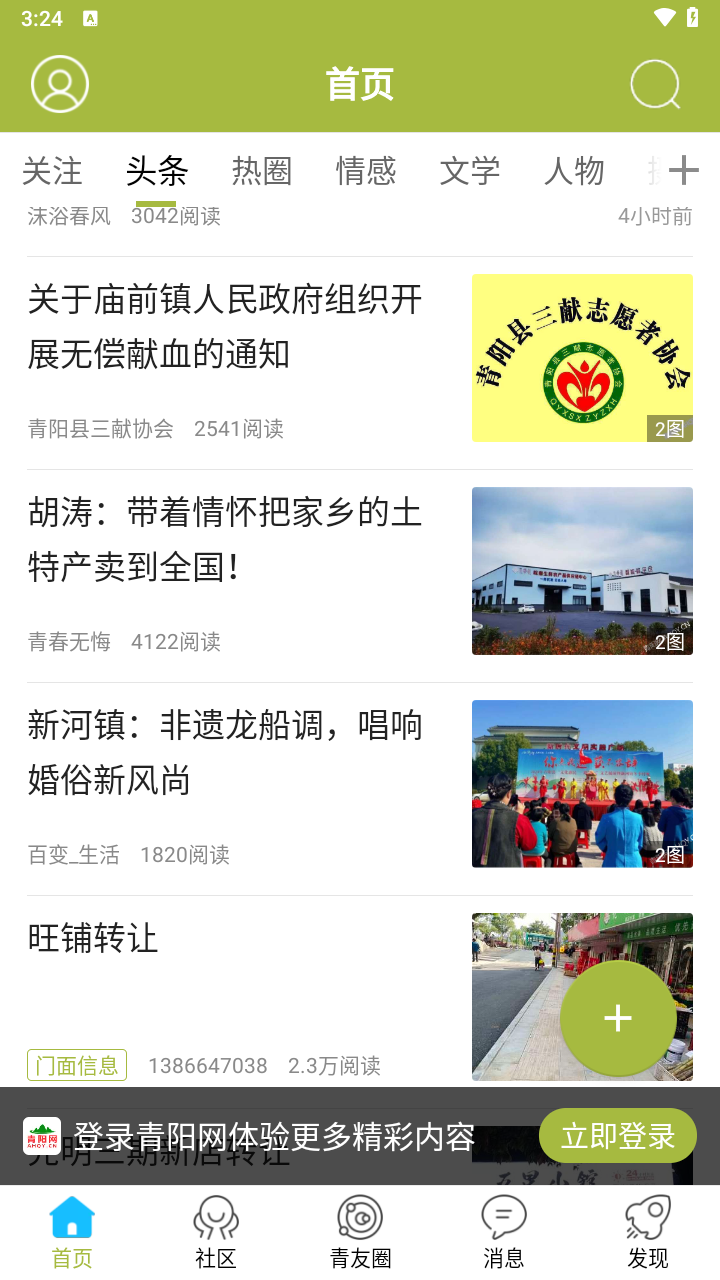Open the 消息 tab
Image resolution: width=720 pixels, height=1280 pixels.
(504, 1232)
